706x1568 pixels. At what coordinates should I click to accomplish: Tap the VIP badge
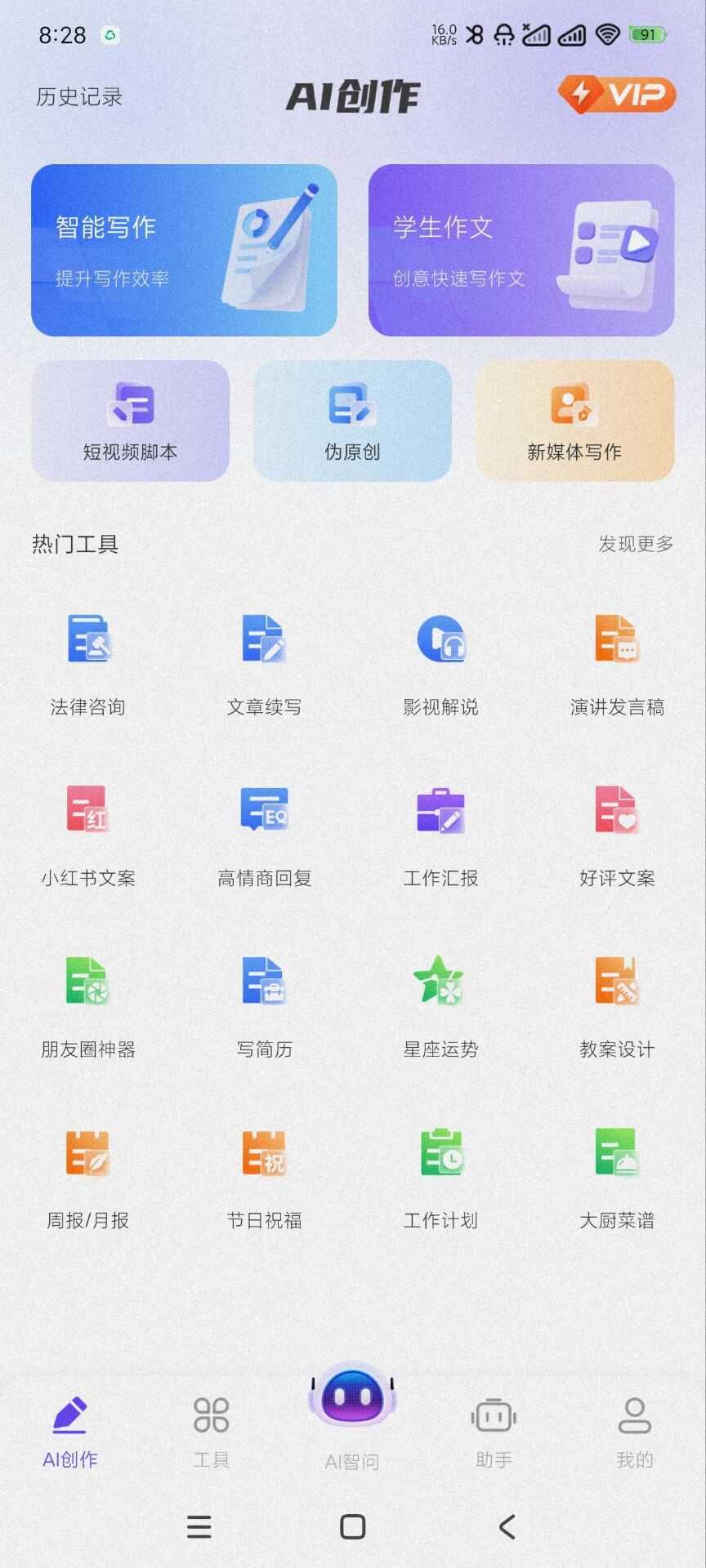point(617,95)
